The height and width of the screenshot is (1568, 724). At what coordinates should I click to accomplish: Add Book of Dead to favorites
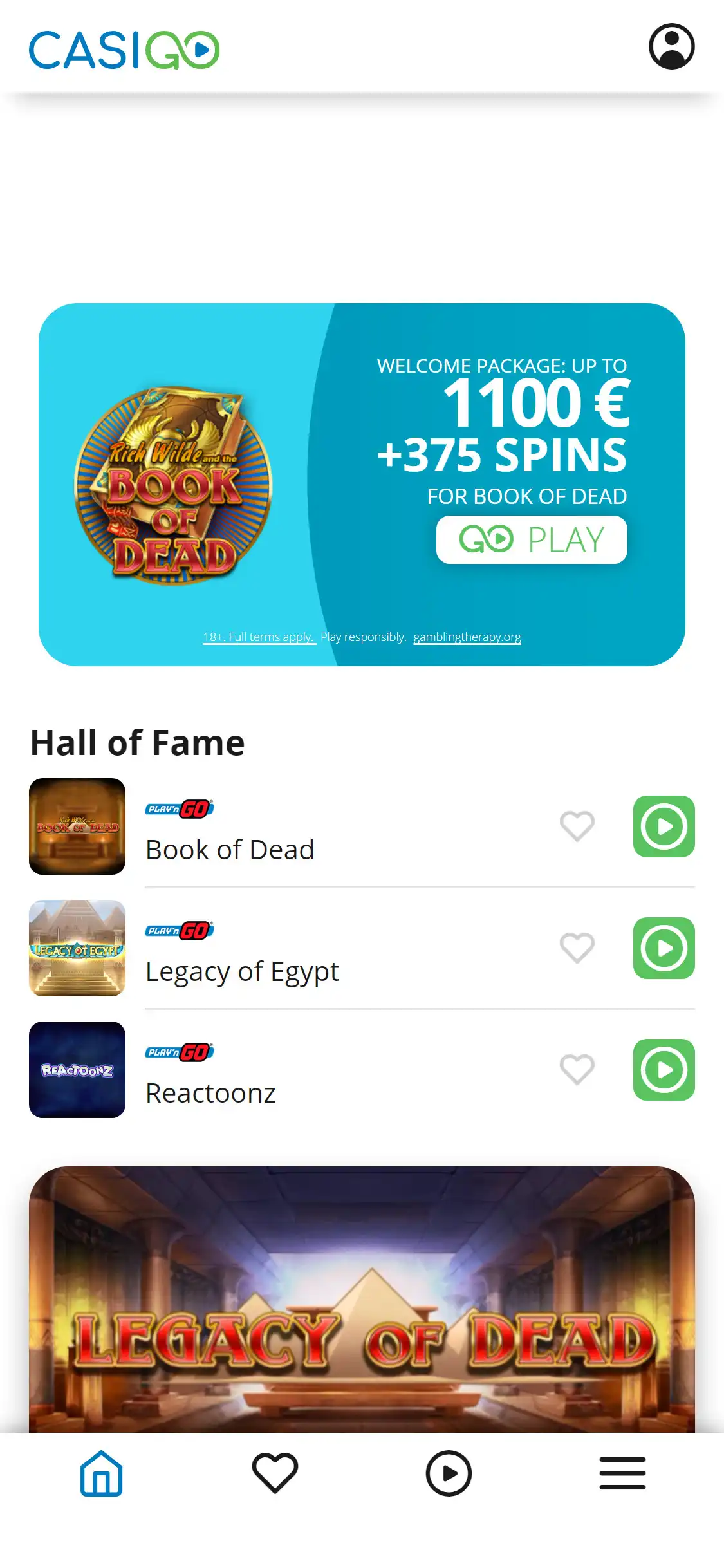click(x=577, y=826)
